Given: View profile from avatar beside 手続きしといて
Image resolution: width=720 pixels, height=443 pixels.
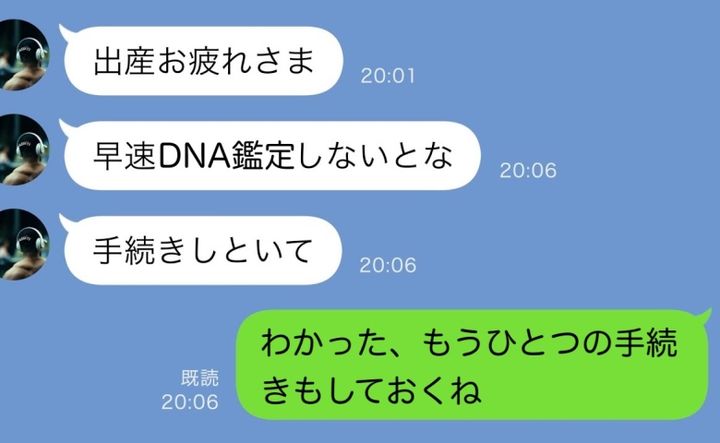Looking at the screenshot, I should tap(22, 243).
